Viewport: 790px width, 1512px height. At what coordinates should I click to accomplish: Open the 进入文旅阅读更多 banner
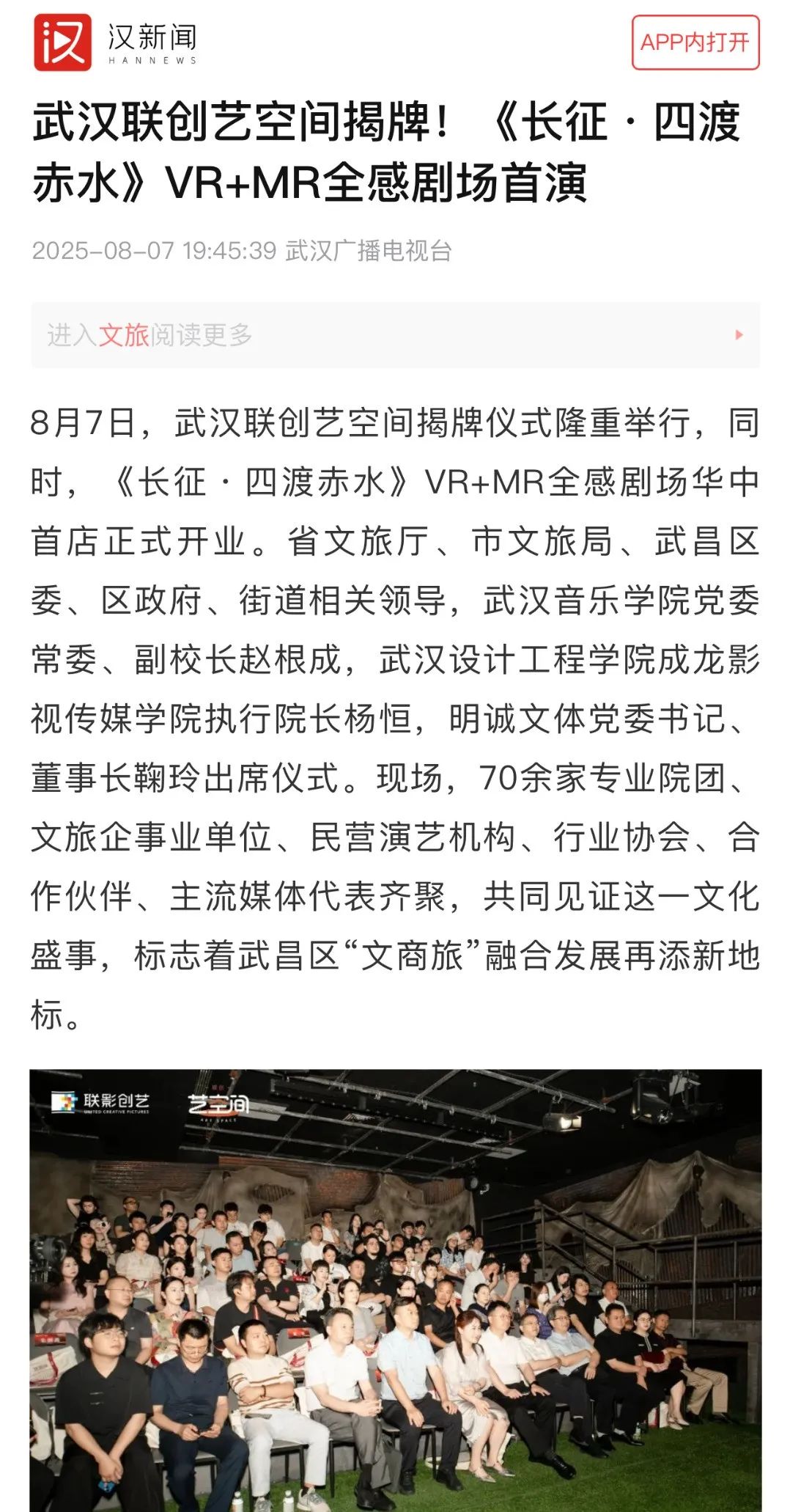pyautogui.click(x=395, y=335)
